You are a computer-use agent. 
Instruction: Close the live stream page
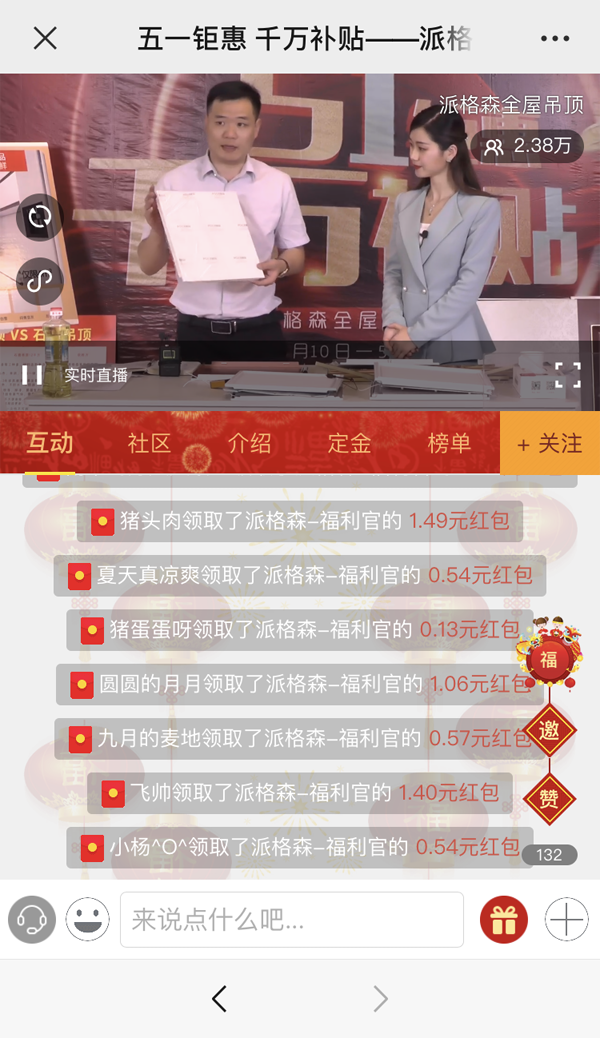pyautogui.click(x=45, y=38)
